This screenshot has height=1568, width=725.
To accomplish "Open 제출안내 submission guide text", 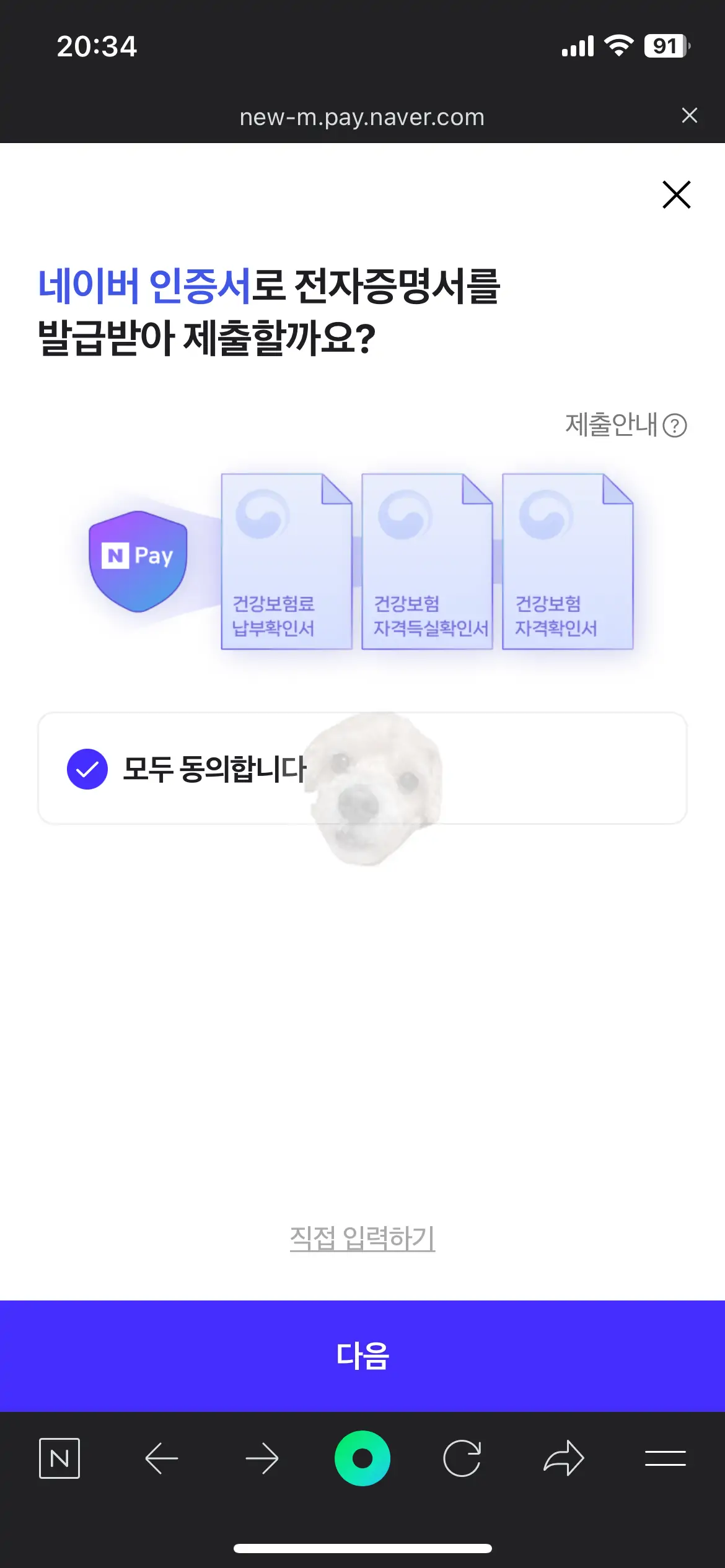I will [x=610, y=426].
